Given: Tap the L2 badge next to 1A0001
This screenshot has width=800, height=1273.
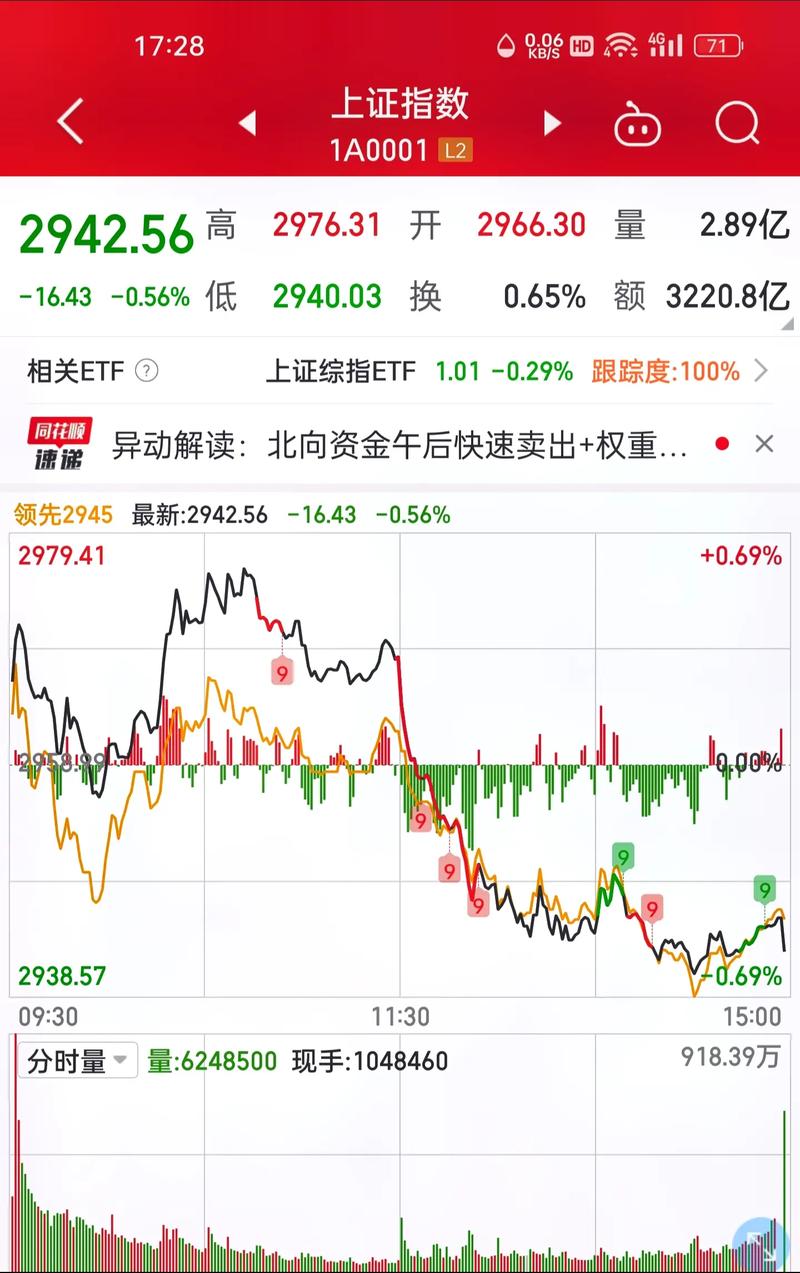Looking at the screenshot, I should pos(455,147).
